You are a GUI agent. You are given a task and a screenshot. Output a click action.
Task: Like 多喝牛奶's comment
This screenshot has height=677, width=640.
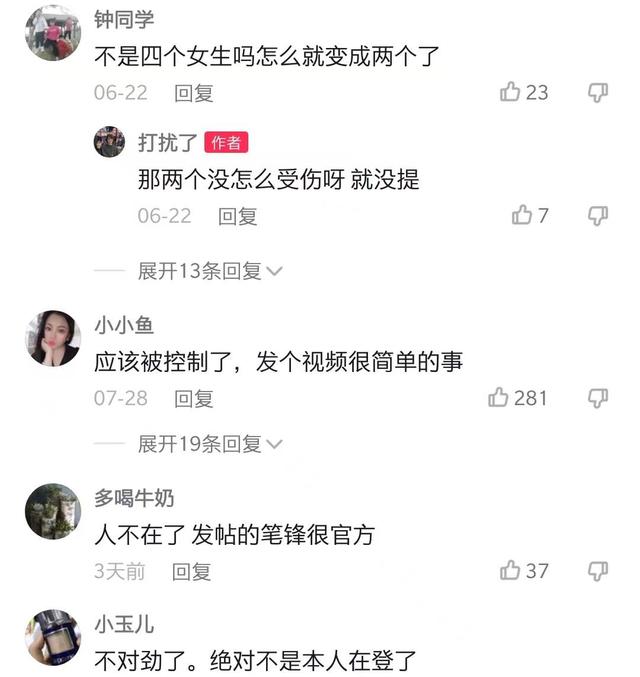pyautogui.click(x=511, y=571)
